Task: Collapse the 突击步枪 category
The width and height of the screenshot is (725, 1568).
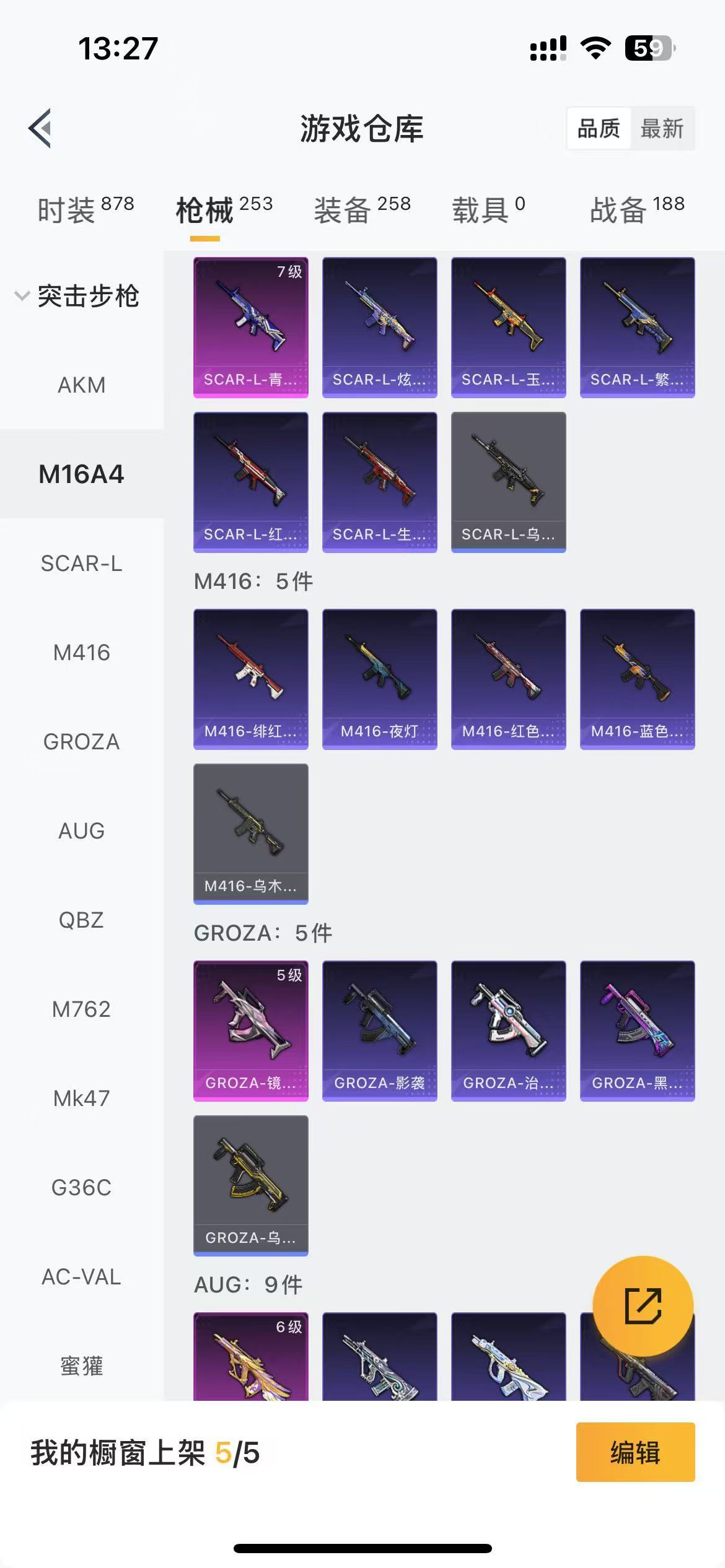Action: (77, 296)
